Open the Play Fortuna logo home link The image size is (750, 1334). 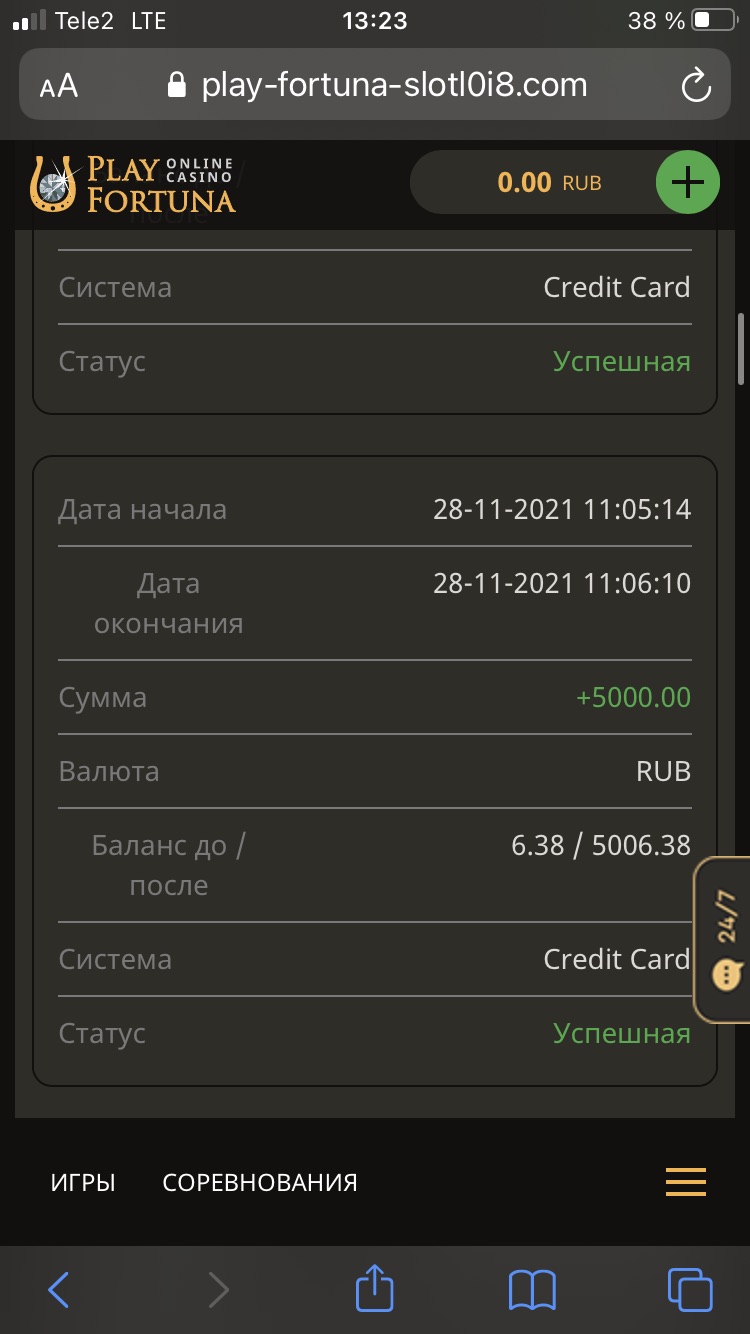[x=133, y=184]
